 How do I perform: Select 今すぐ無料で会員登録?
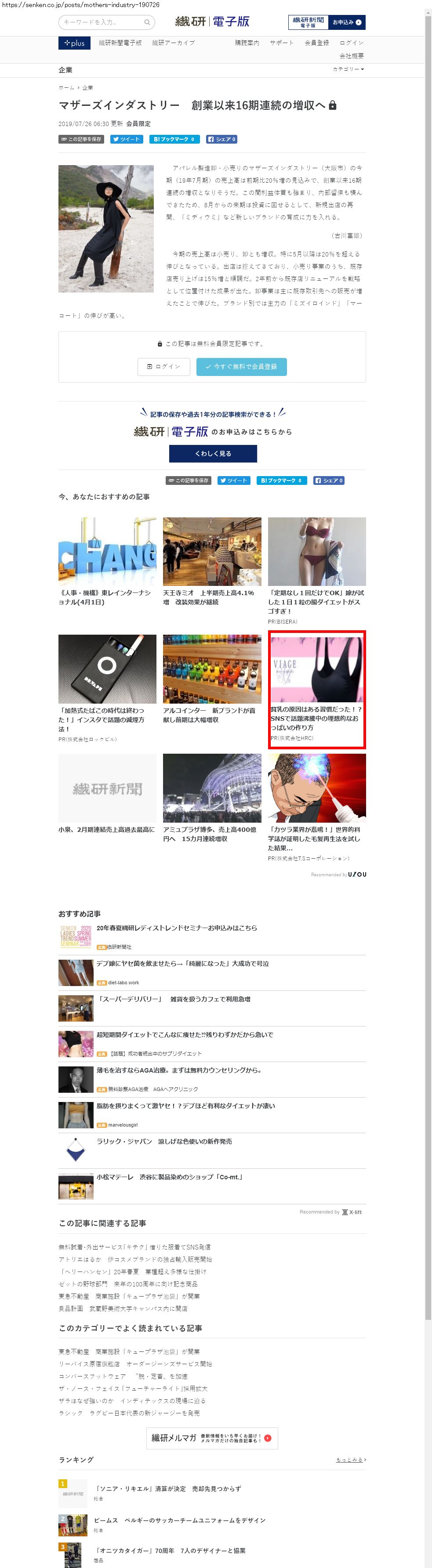tap(241, 366)
